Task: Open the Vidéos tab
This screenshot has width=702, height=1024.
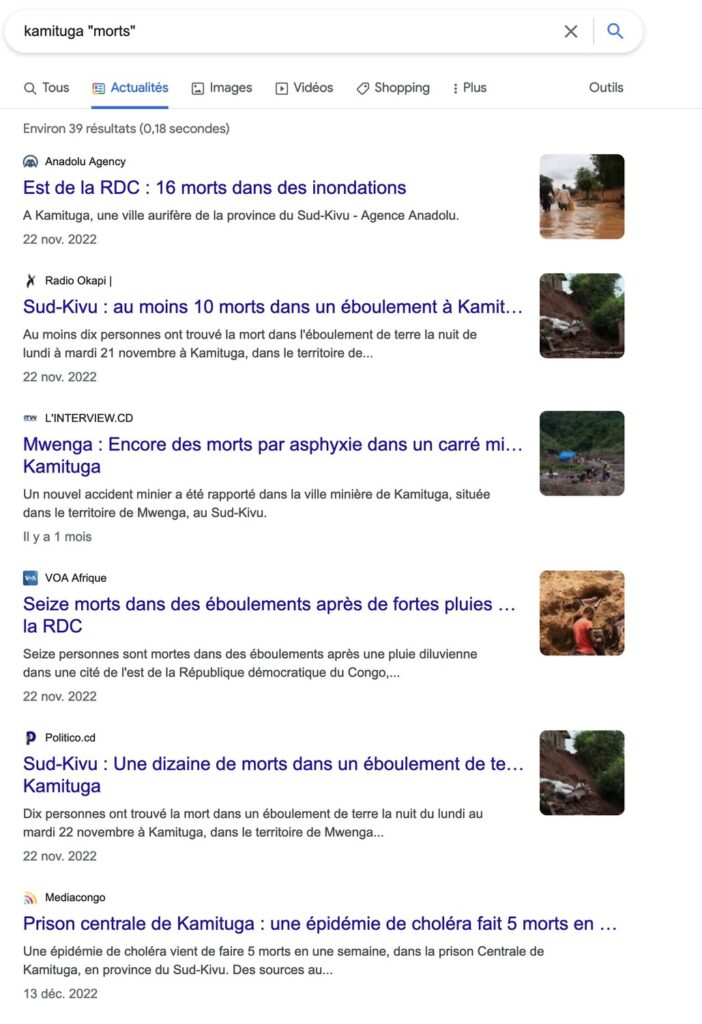Action: [304, 88]
